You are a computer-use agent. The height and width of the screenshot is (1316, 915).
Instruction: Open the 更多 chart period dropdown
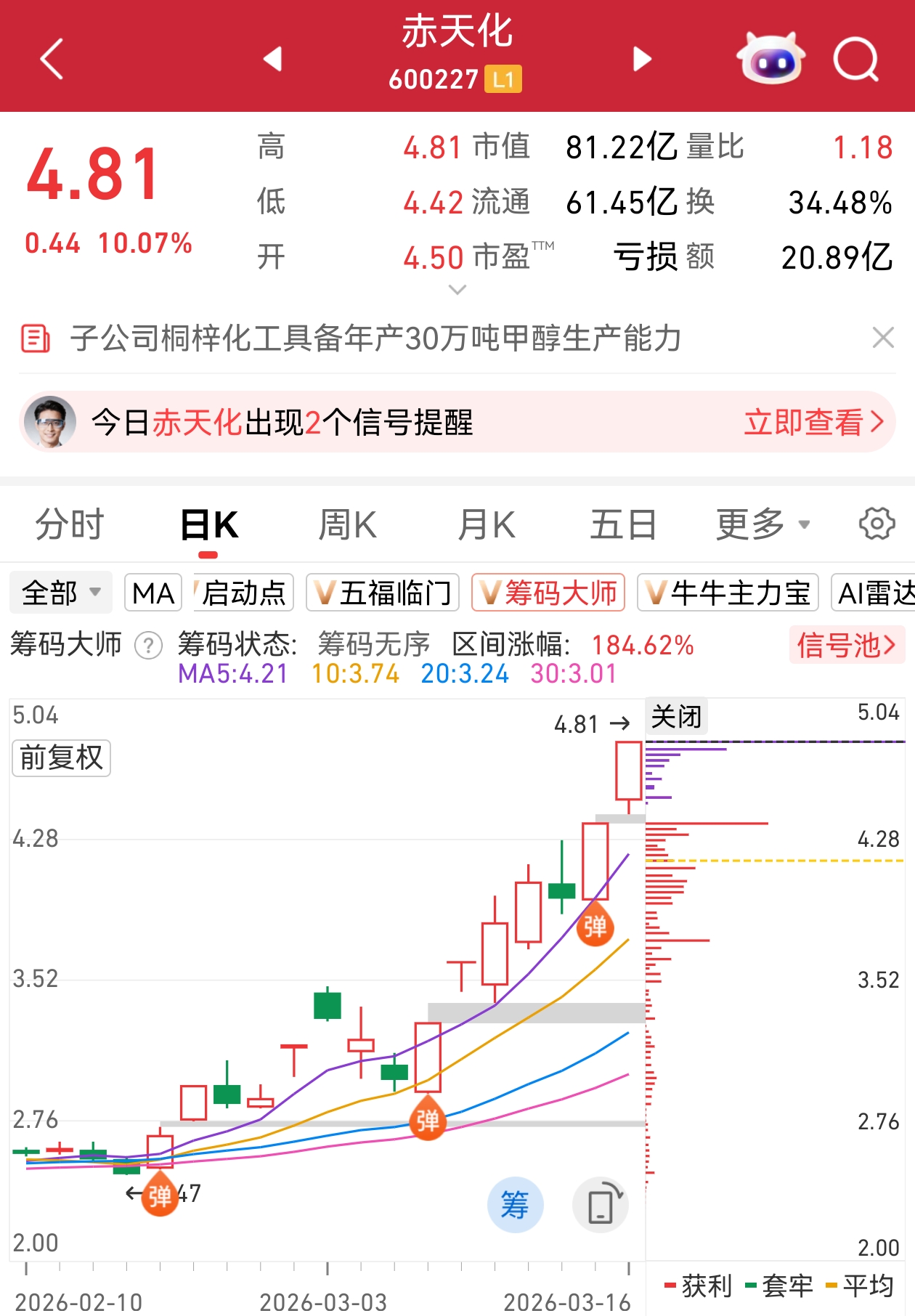point(762,524)
